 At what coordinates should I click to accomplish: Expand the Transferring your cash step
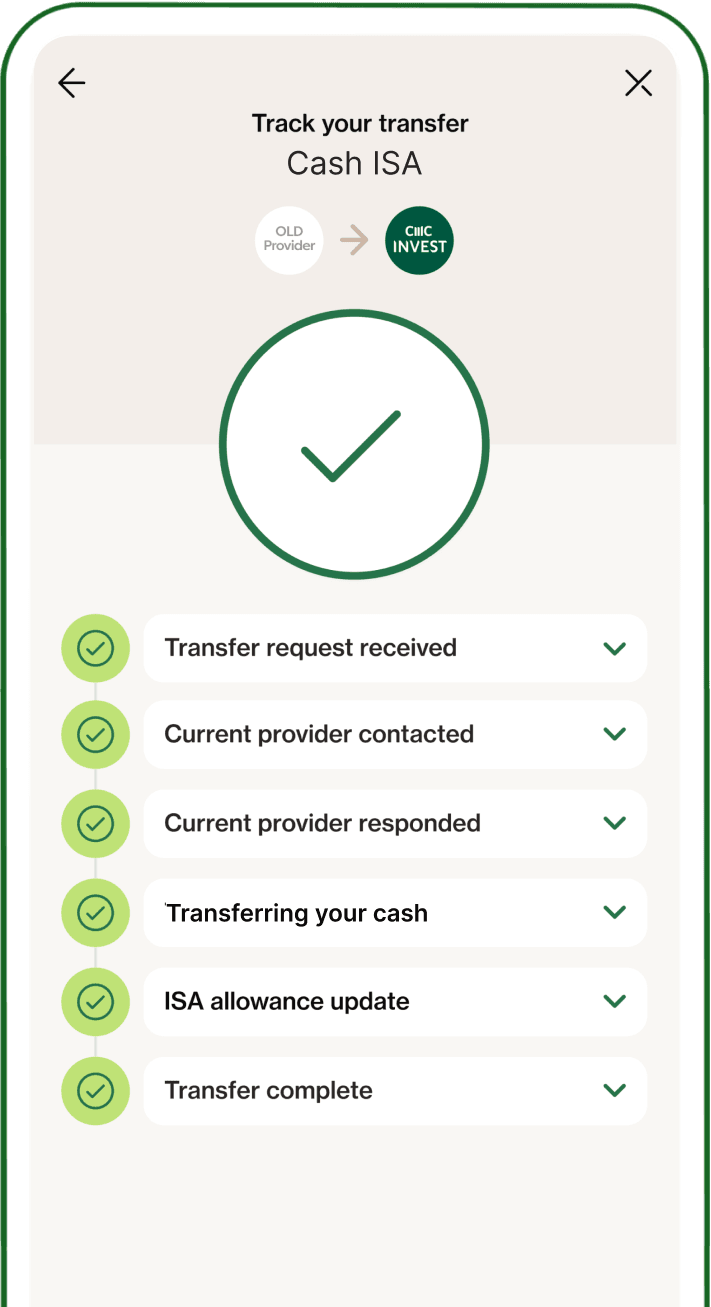tap(614, 912)
